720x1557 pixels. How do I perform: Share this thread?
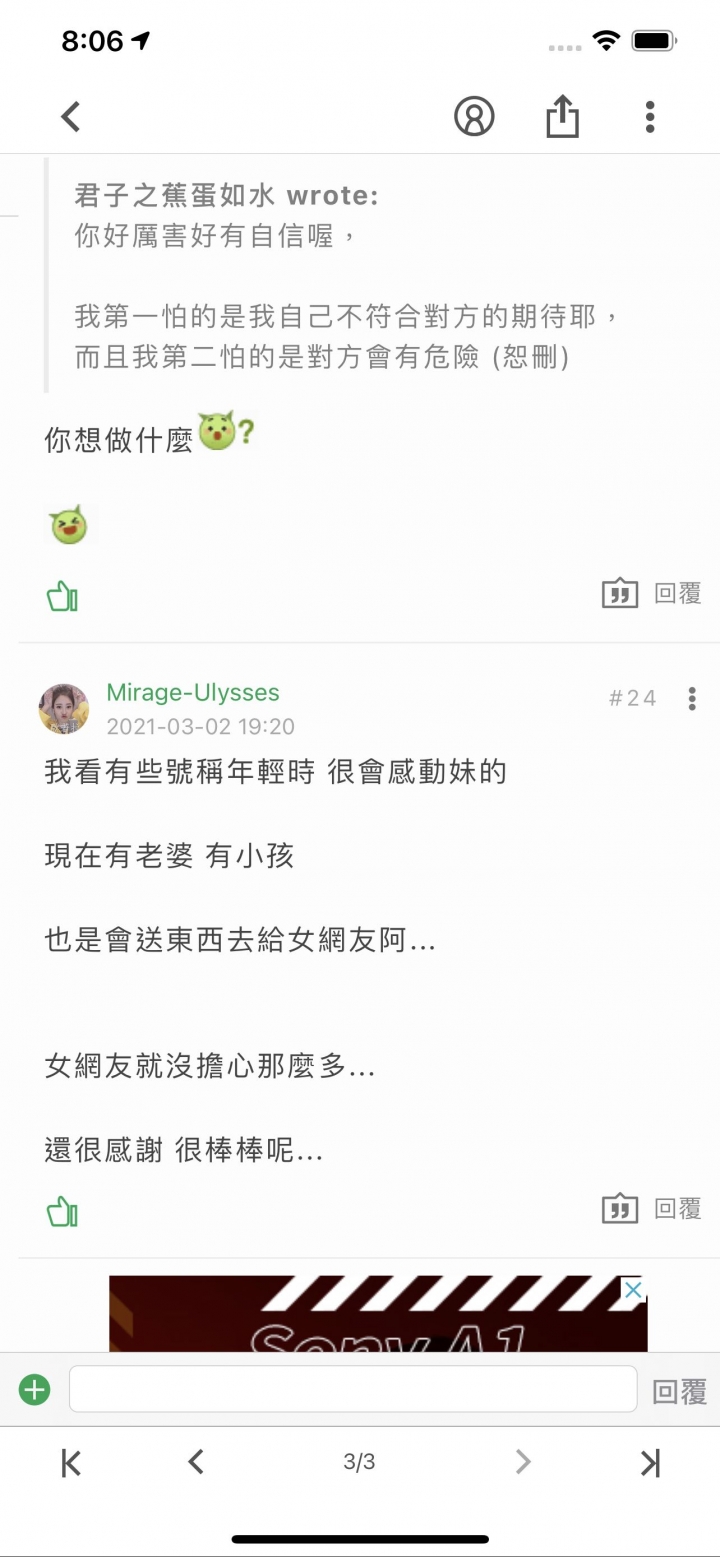coord(562,117)
